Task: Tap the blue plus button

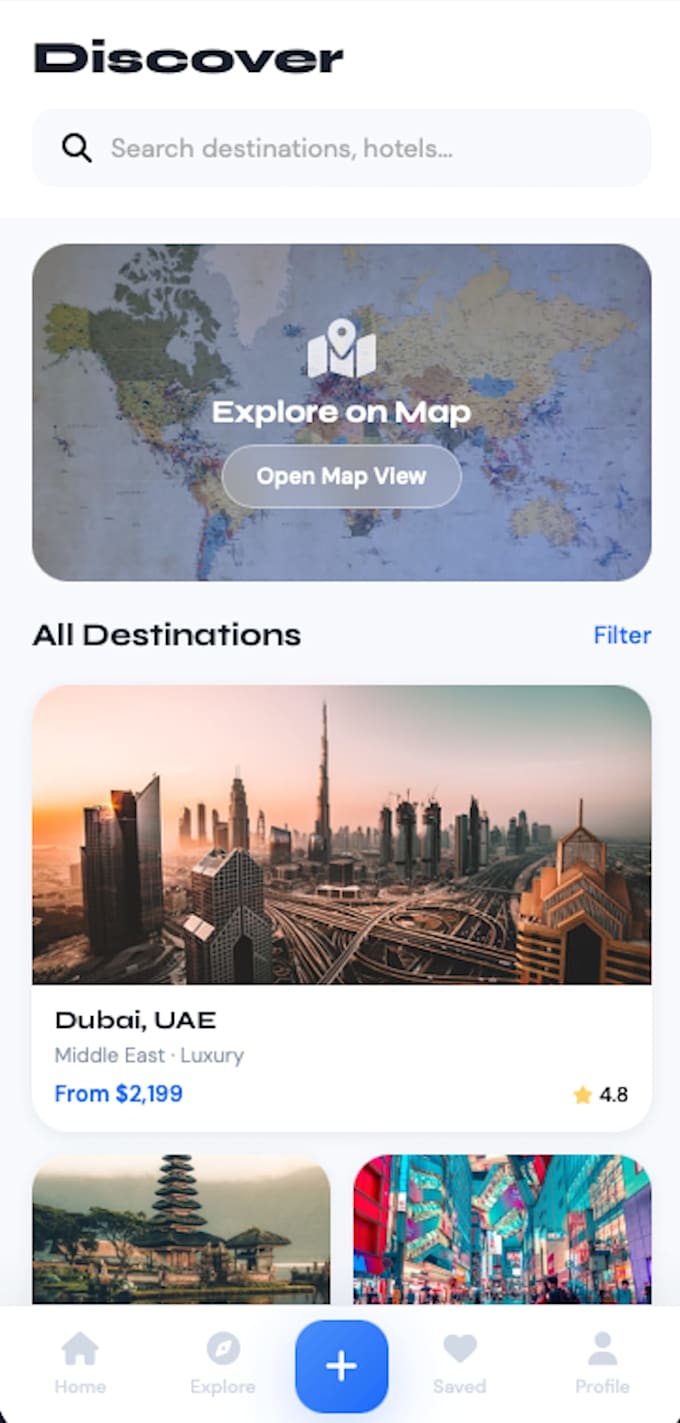Action: click(x=341, y=1366)
